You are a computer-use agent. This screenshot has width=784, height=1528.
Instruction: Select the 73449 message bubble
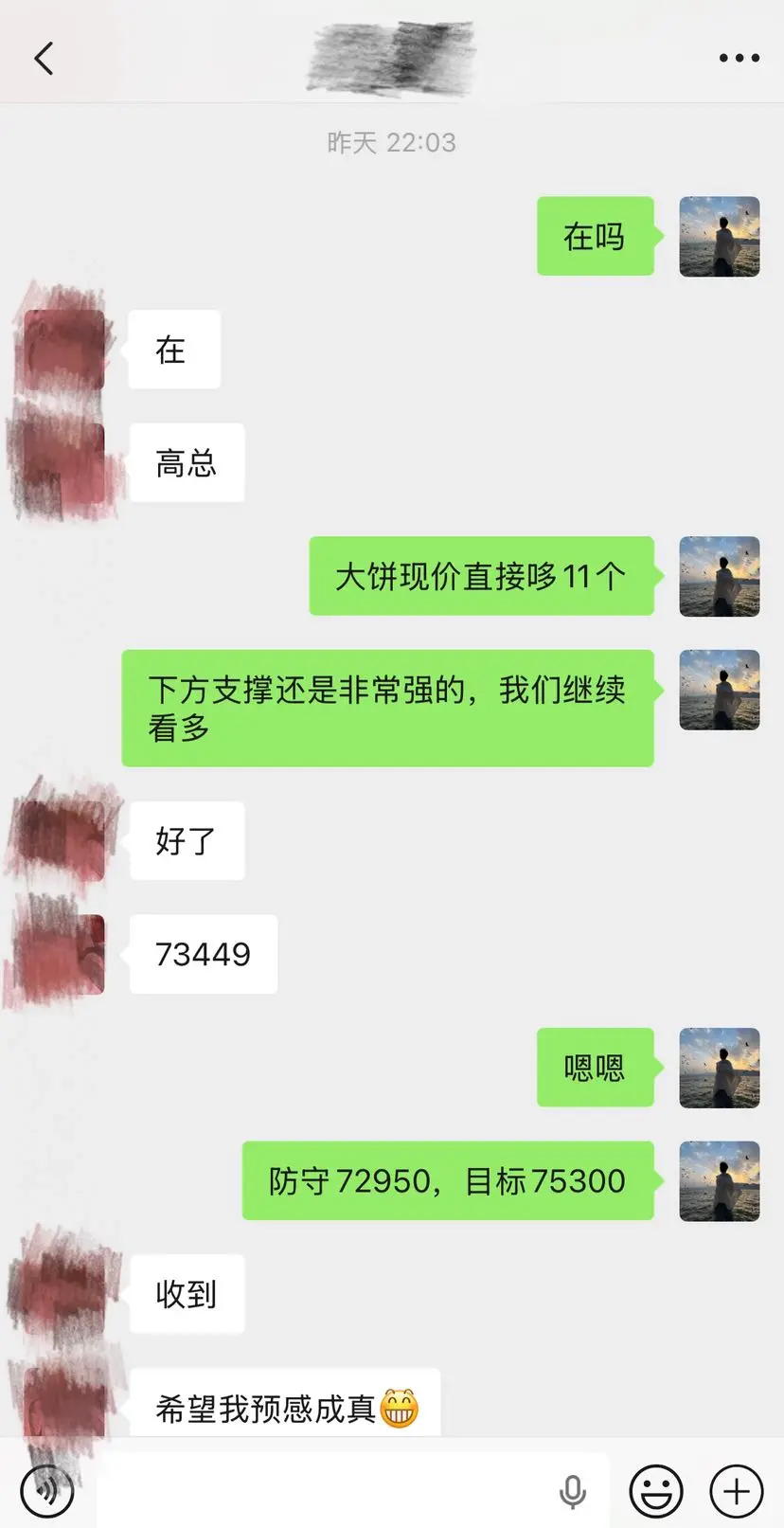pos(203,954)
